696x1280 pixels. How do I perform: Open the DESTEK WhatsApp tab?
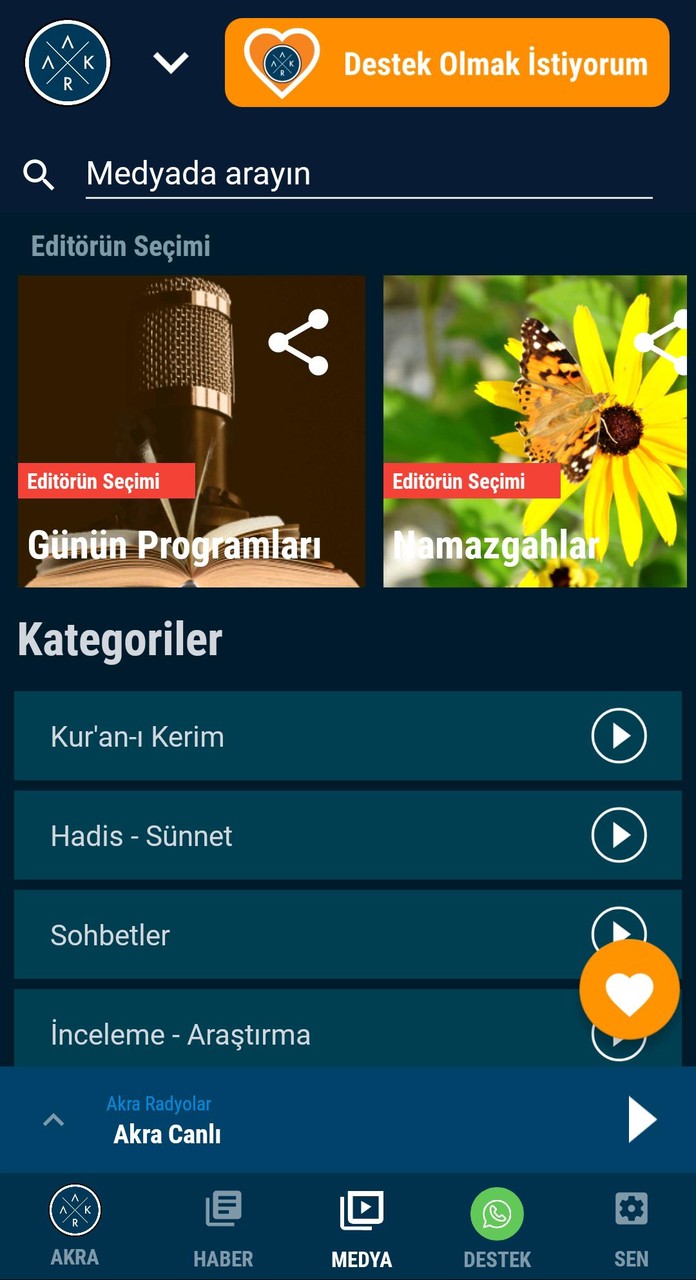coord(497,1226)
